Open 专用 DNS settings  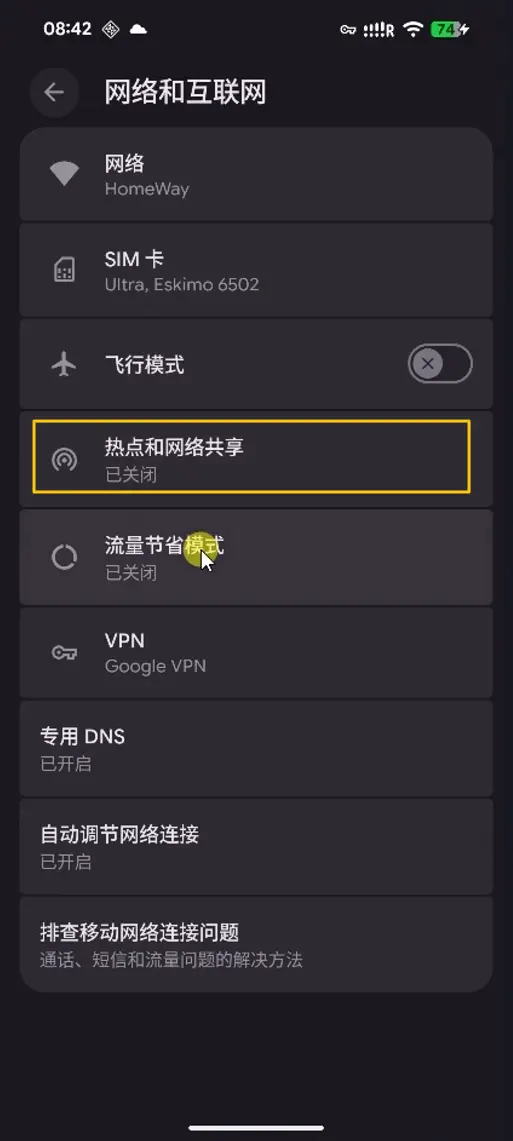pyautogui.click(x=256, y=749)
